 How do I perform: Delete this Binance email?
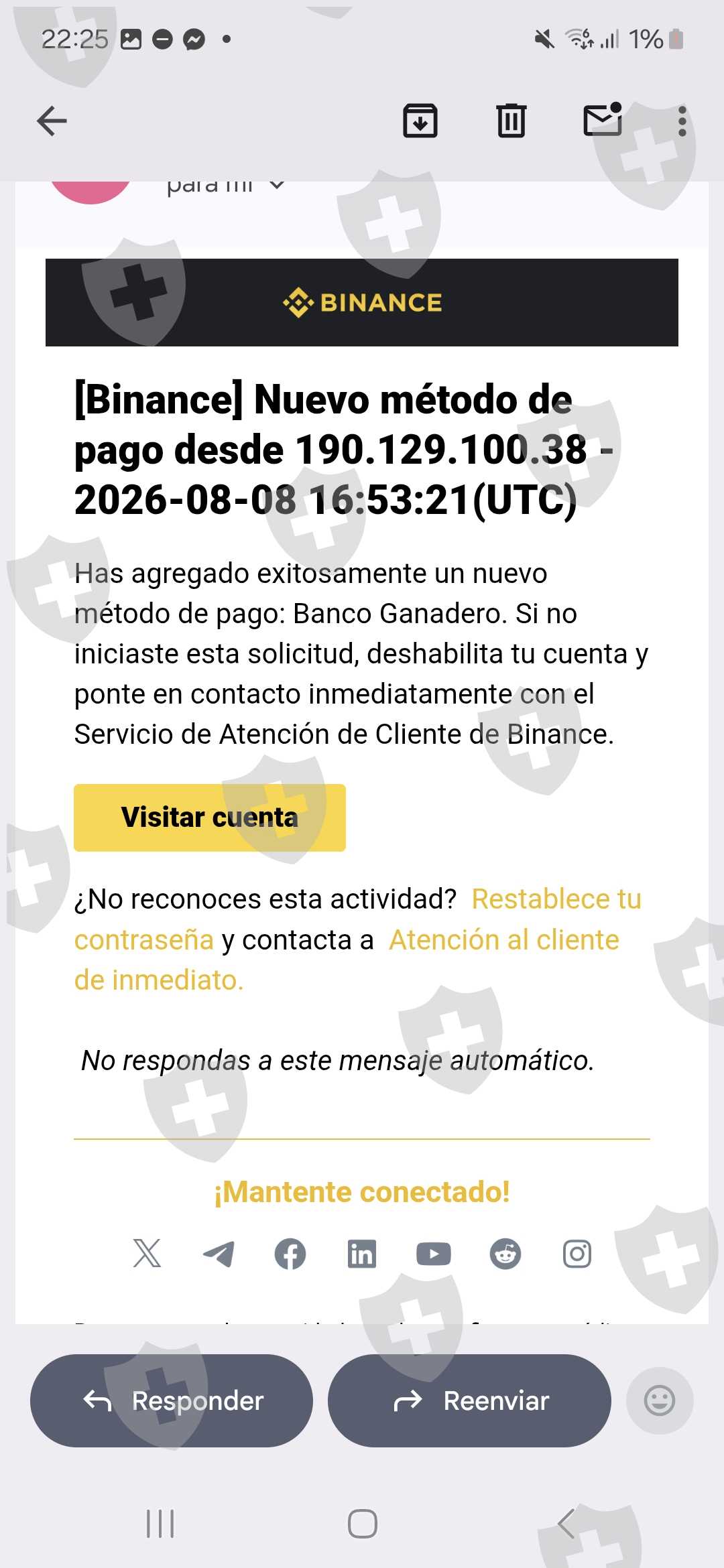tap(511, 121)
